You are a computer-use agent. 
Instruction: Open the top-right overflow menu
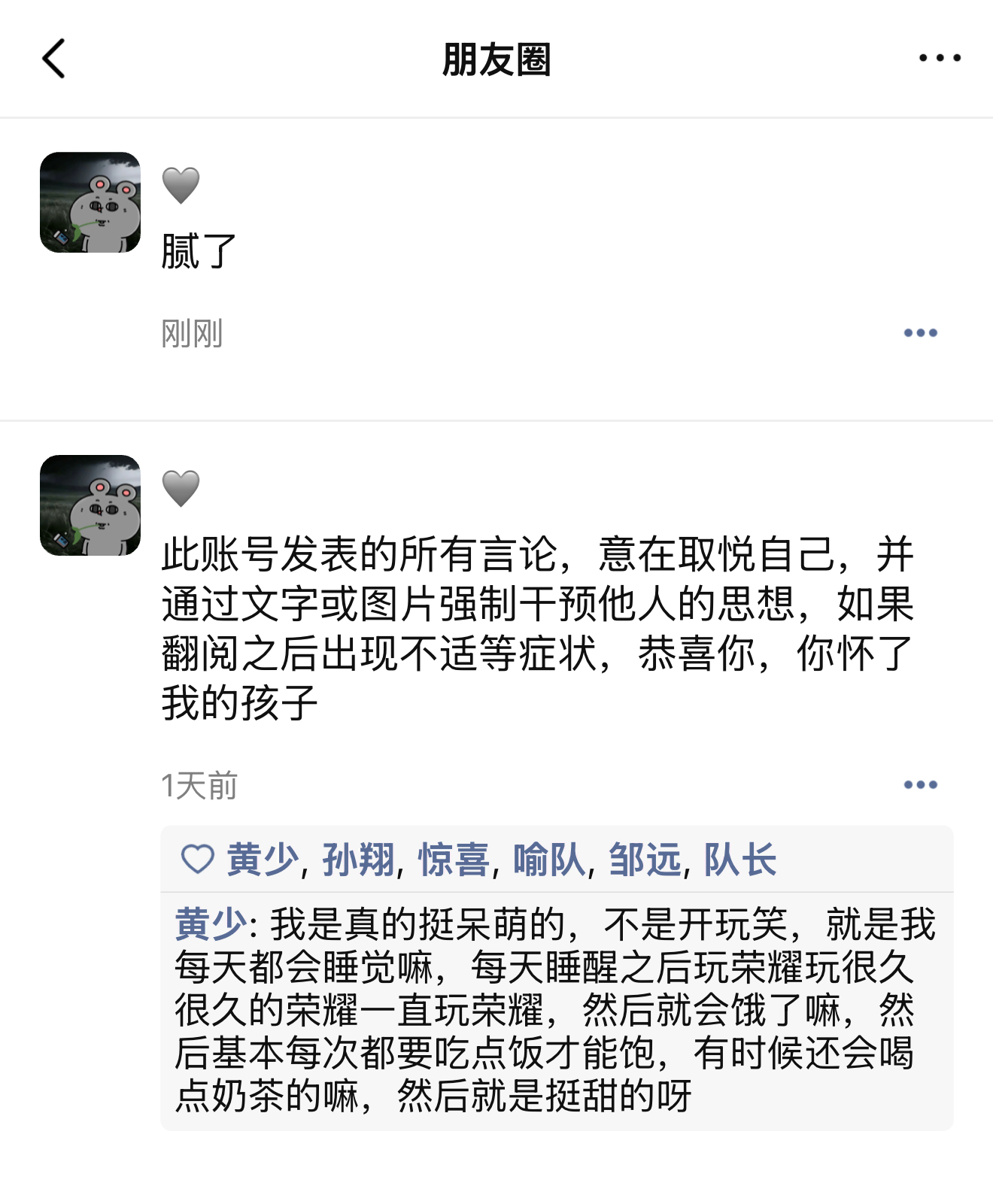click(x=939, y=58)
